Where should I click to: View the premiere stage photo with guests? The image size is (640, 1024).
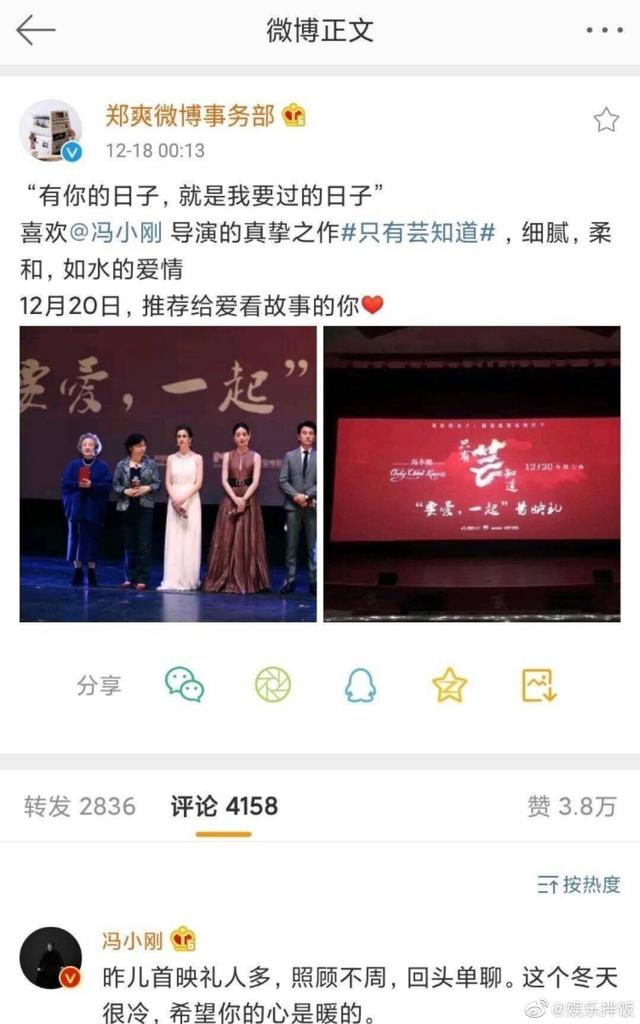[168, 473]
